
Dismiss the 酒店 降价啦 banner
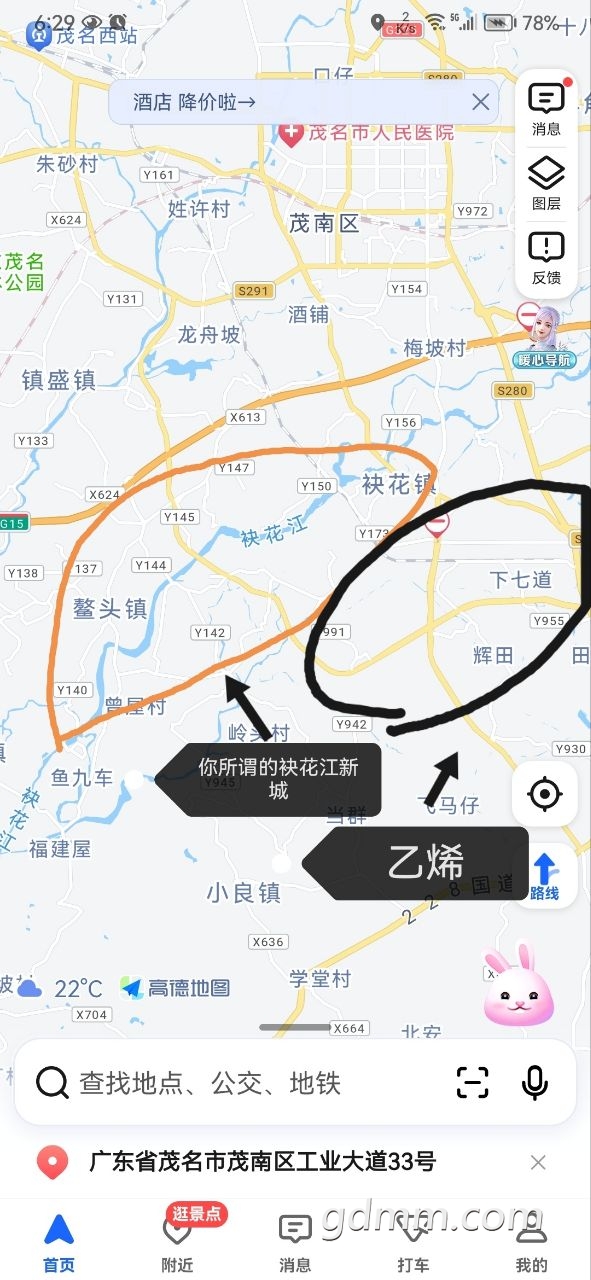coord(481,101)
